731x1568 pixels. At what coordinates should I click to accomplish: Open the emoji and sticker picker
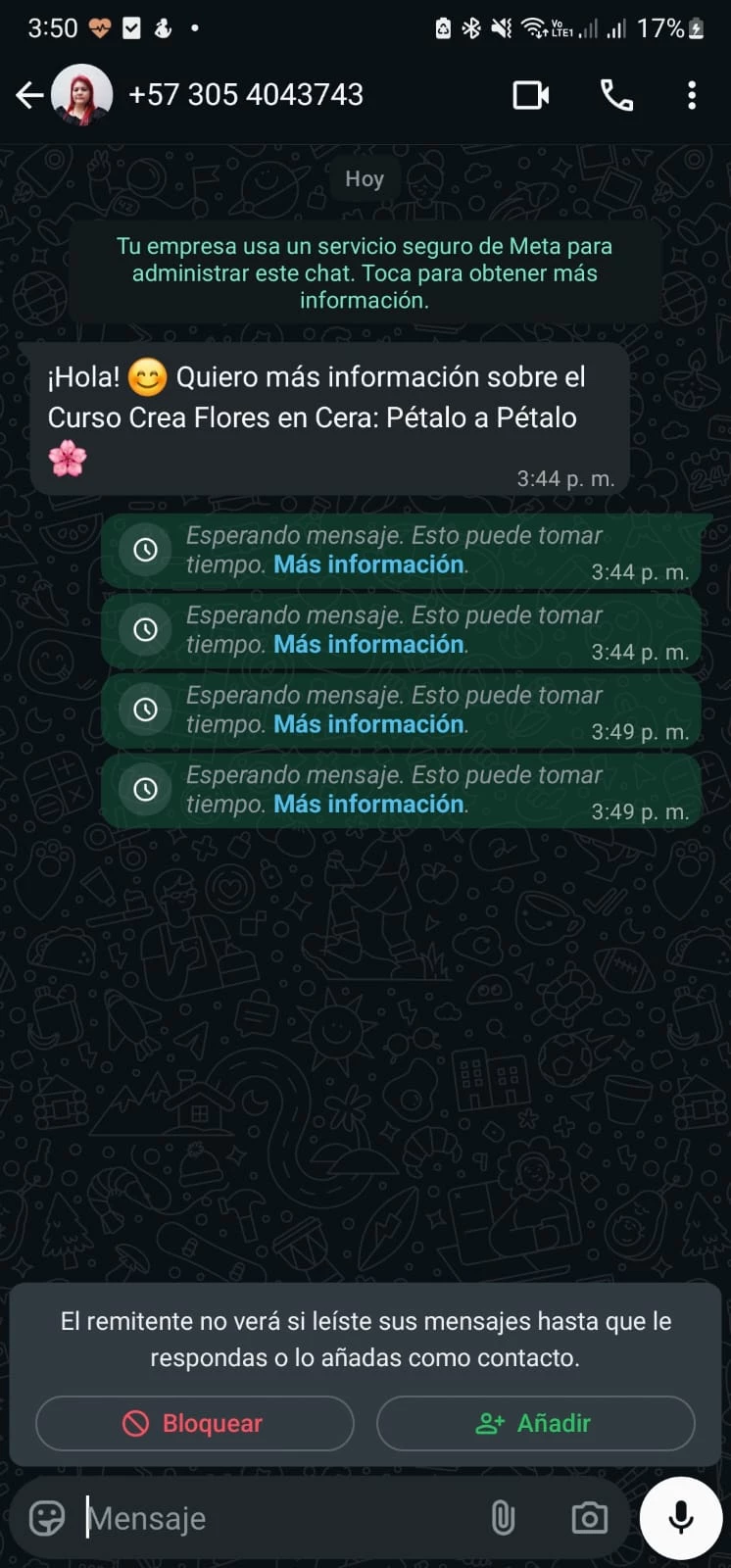(x=47, y=1518)
